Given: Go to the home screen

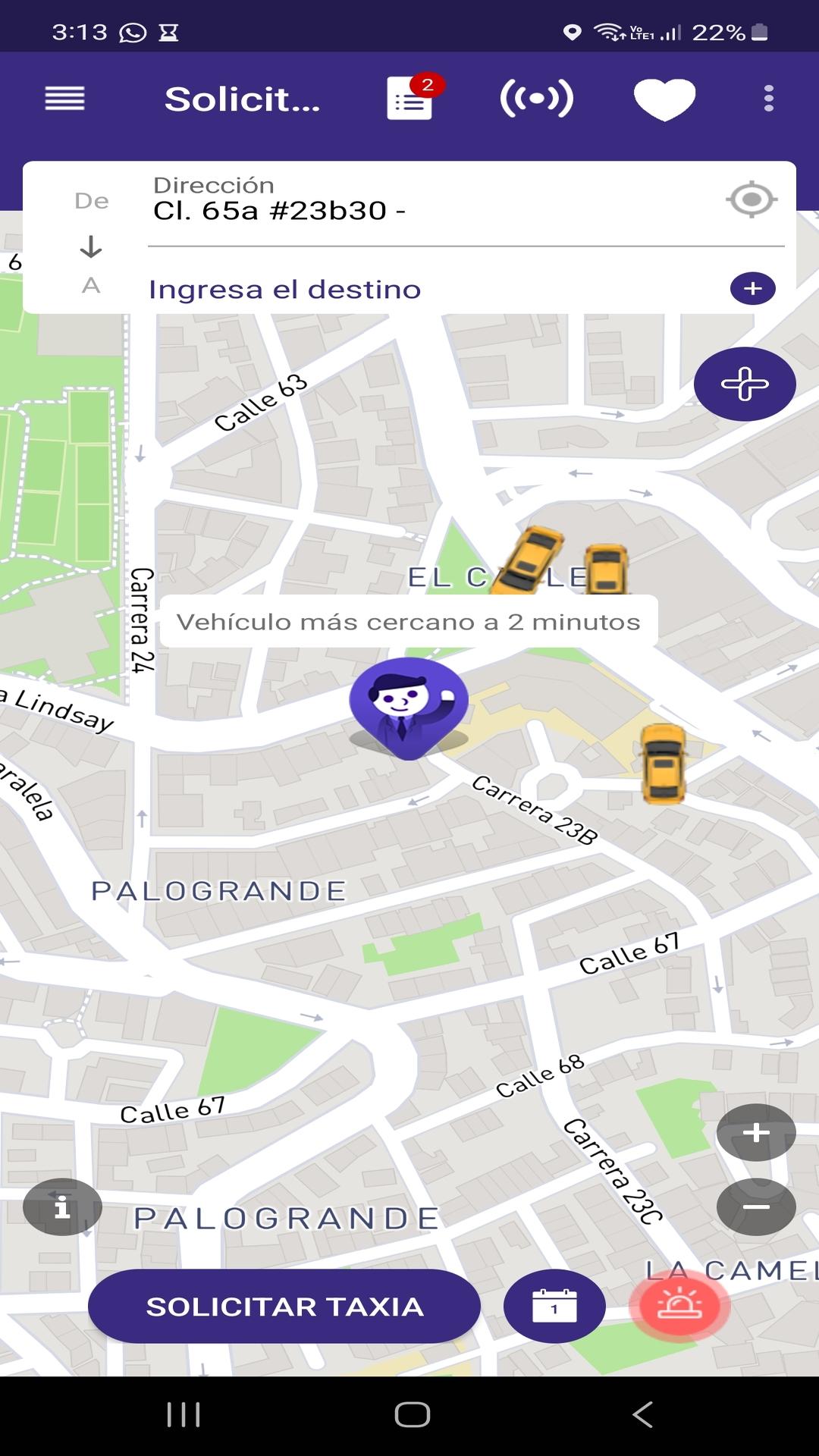Looking at the screenshot, I should click(x=412, y=1414).
